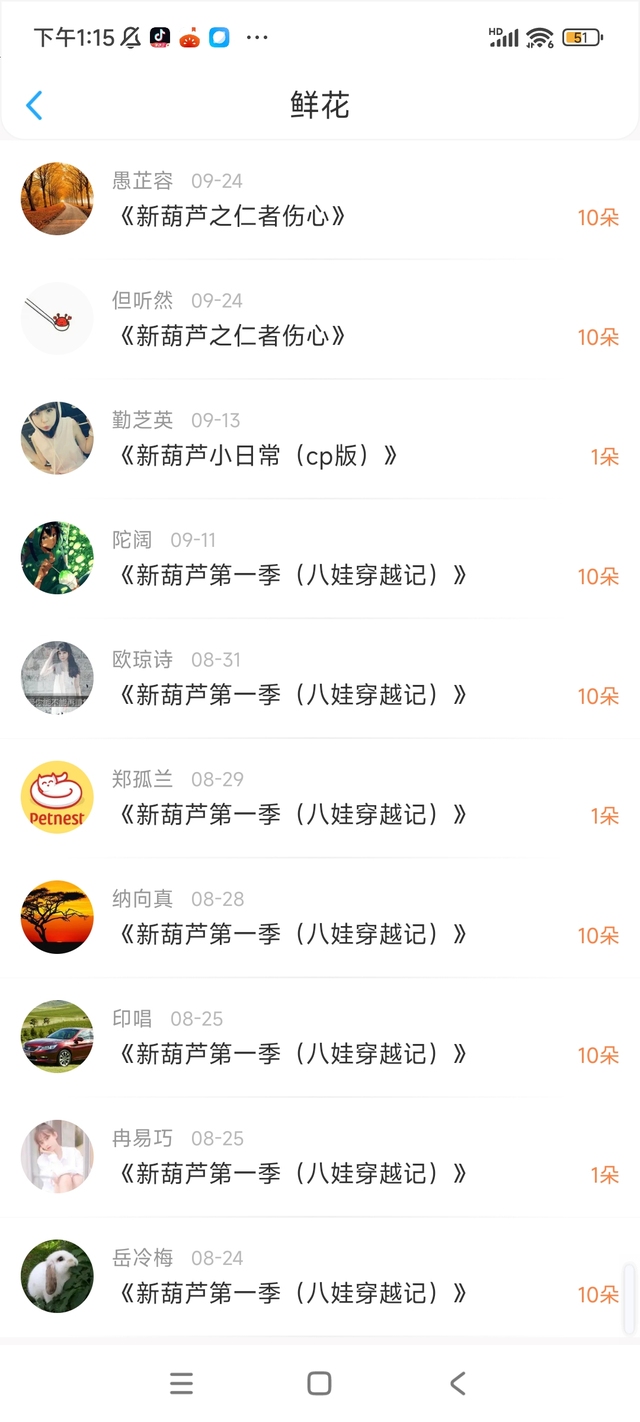Go back from the 鲜花 page
This screenshot has width=640, height=1422.
(x=34, y=105)
